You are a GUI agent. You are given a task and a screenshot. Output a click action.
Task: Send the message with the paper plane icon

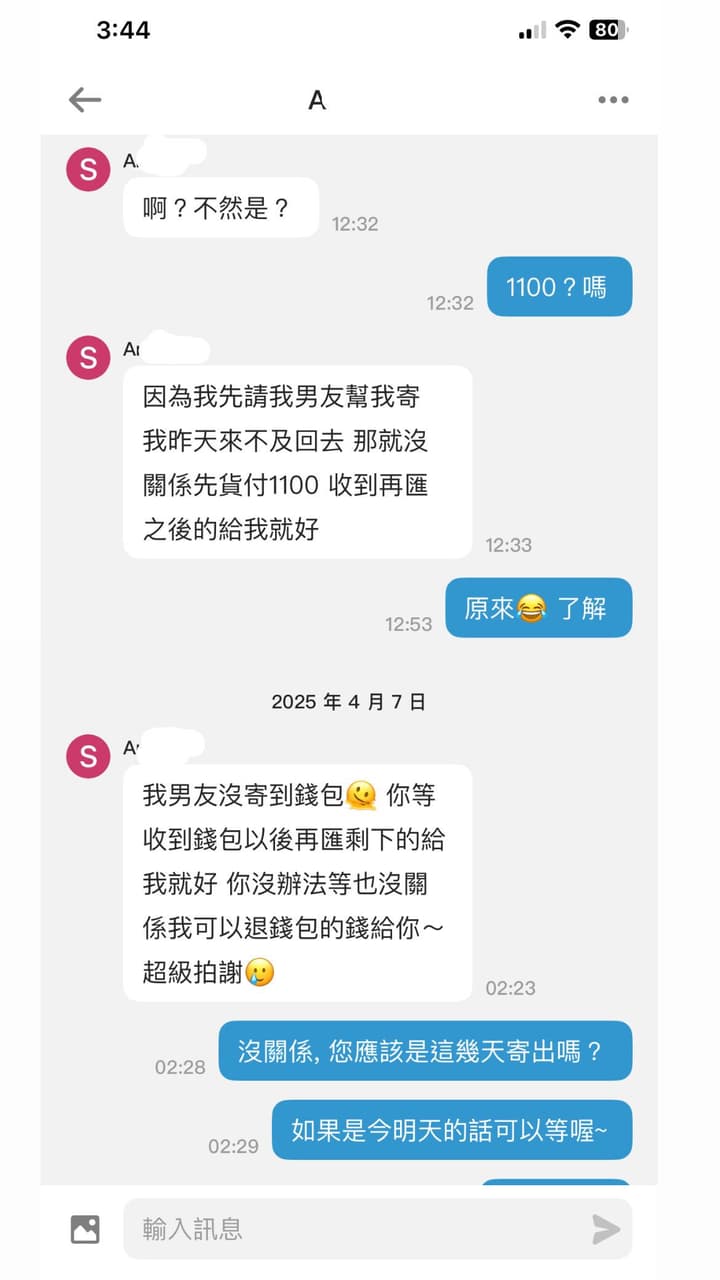[606, 1229]
